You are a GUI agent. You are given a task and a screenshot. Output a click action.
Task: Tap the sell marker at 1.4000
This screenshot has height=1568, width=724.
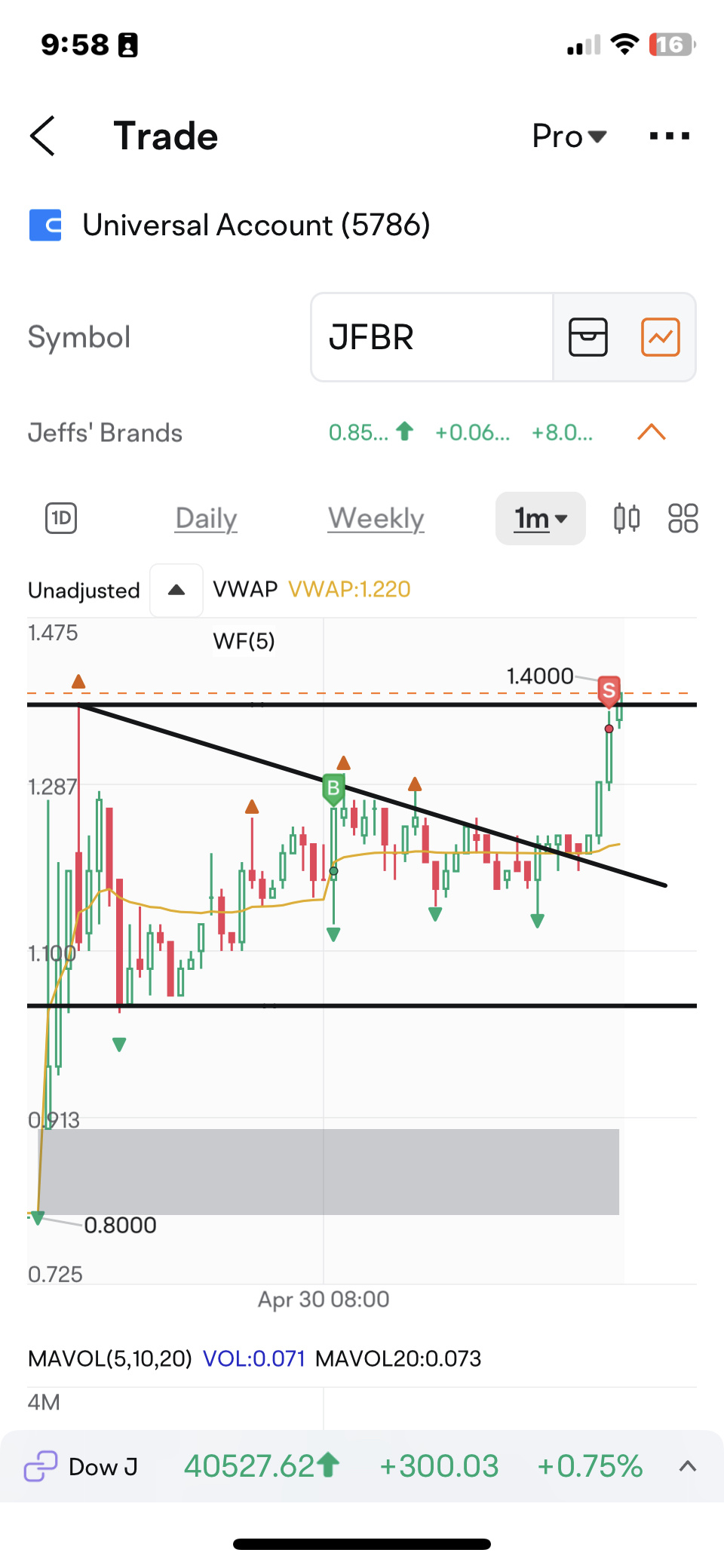coord(609,690)
